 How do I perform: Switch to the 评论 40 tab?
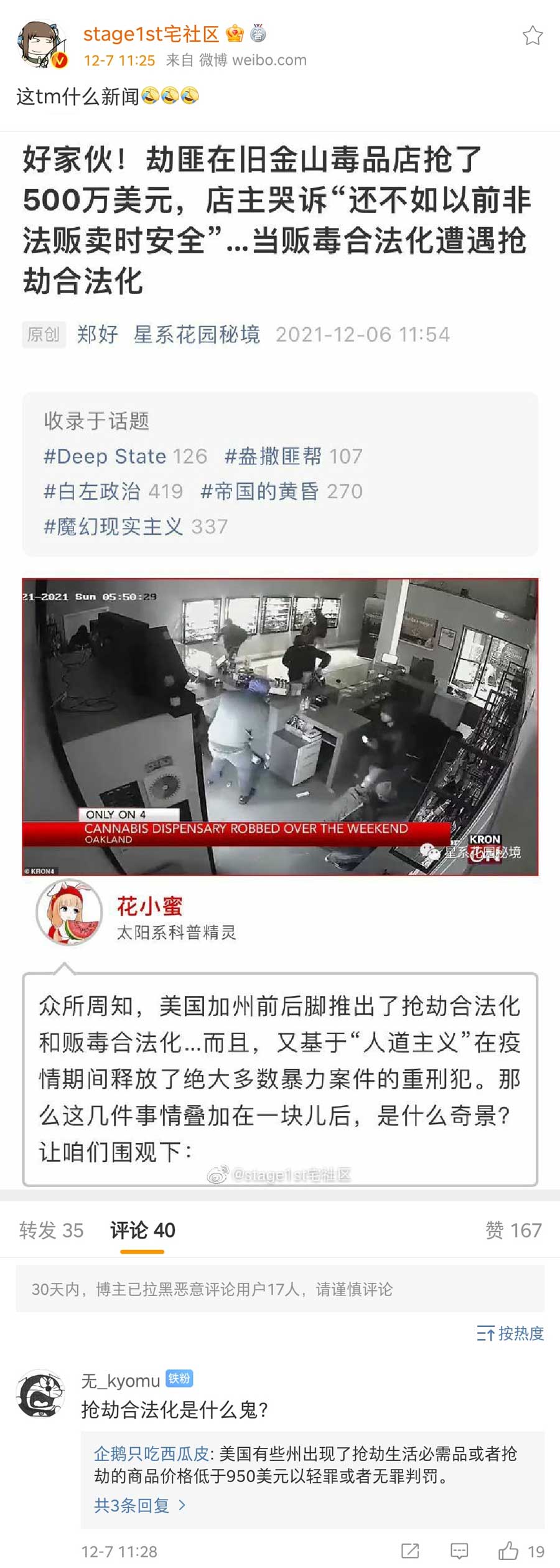pyautogui.click(x=142, y=1230)
